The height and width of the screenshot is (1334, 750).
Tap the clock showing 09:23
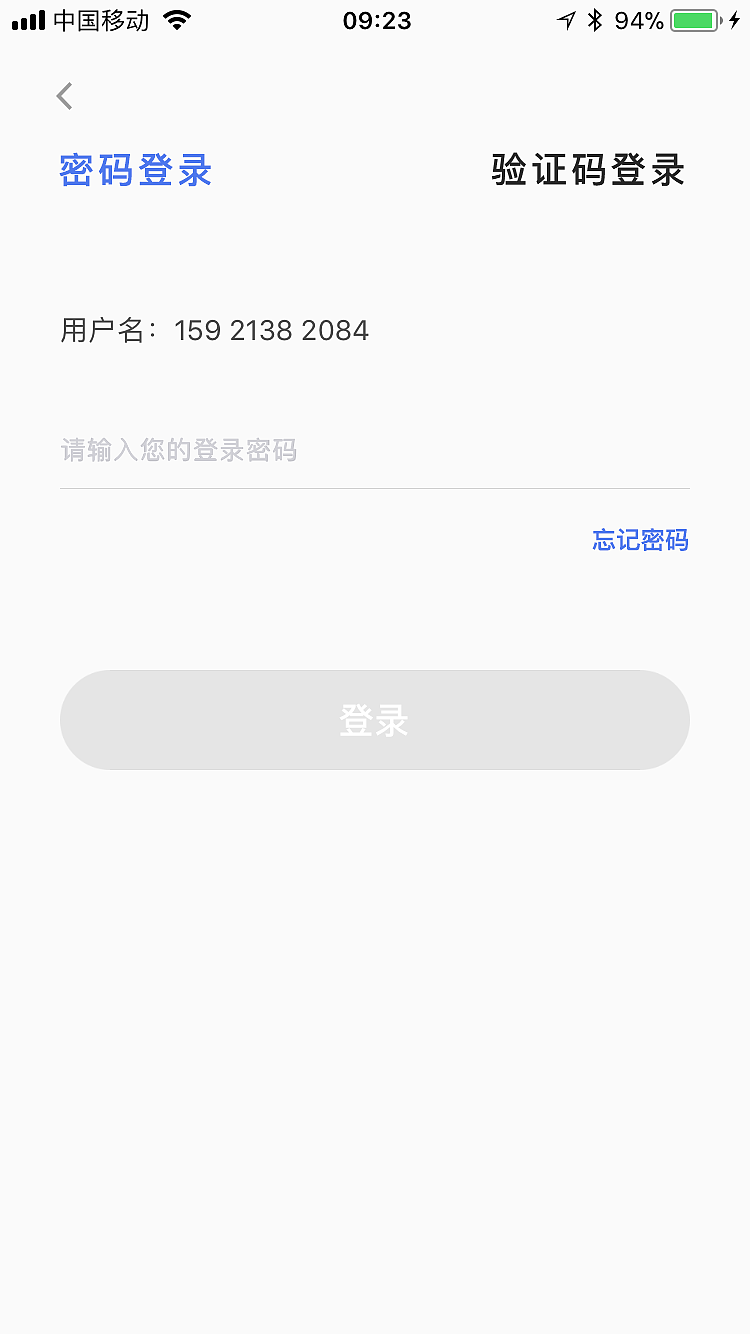tap(375, 20)
